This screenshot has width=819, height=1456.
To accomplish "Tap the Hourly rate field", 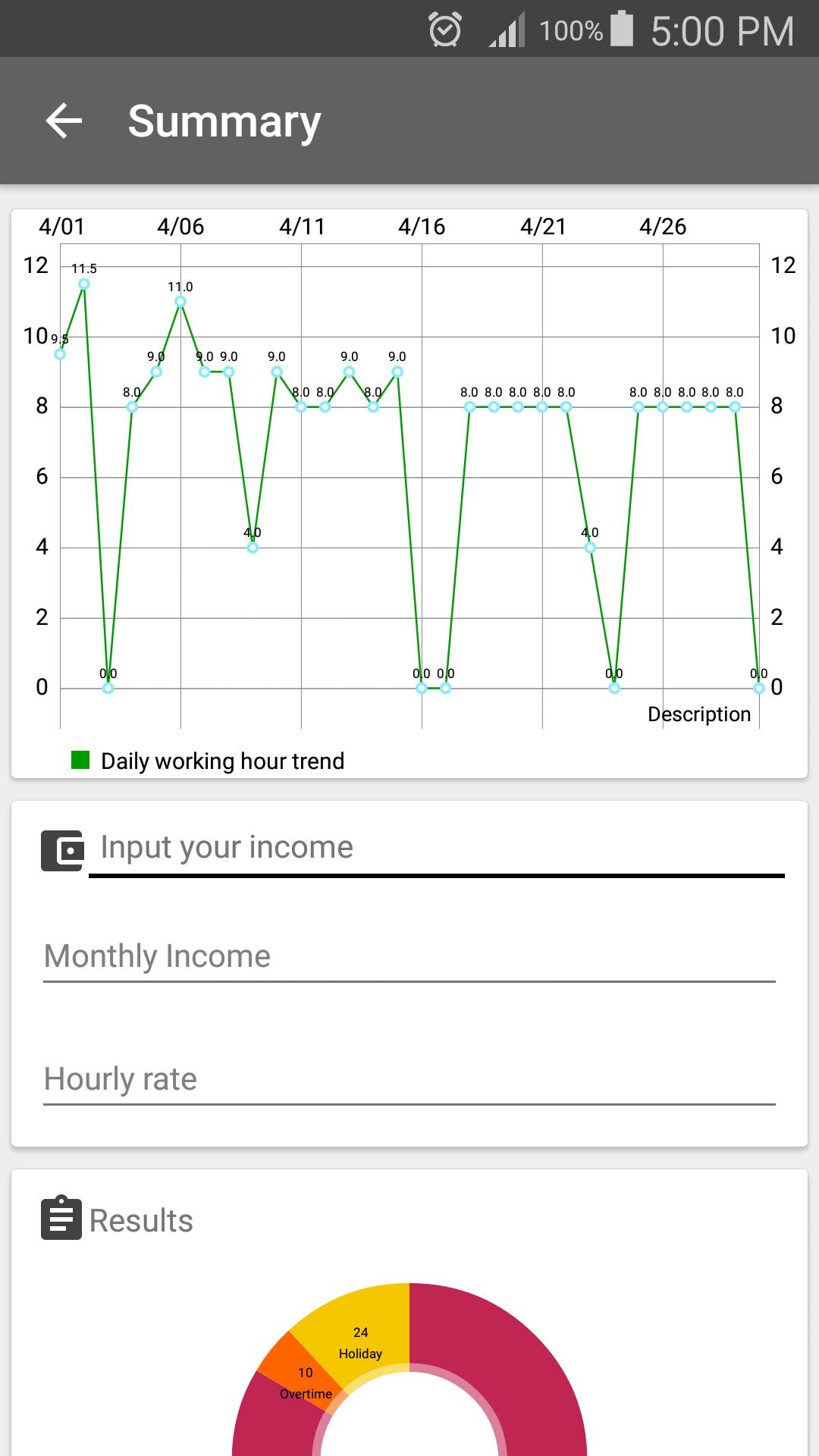I will [409, 1080].
